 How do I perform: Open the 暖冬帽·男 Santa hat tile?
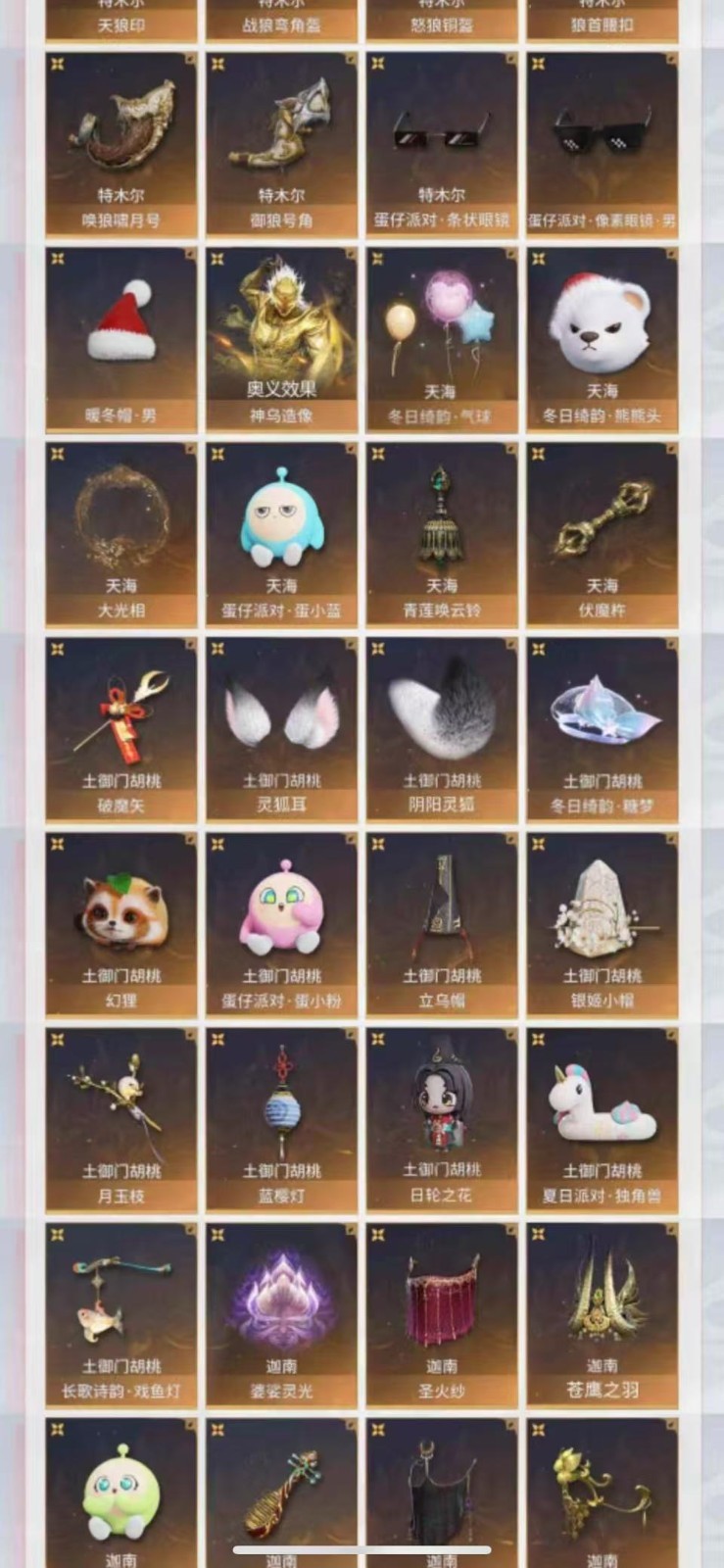121,339
